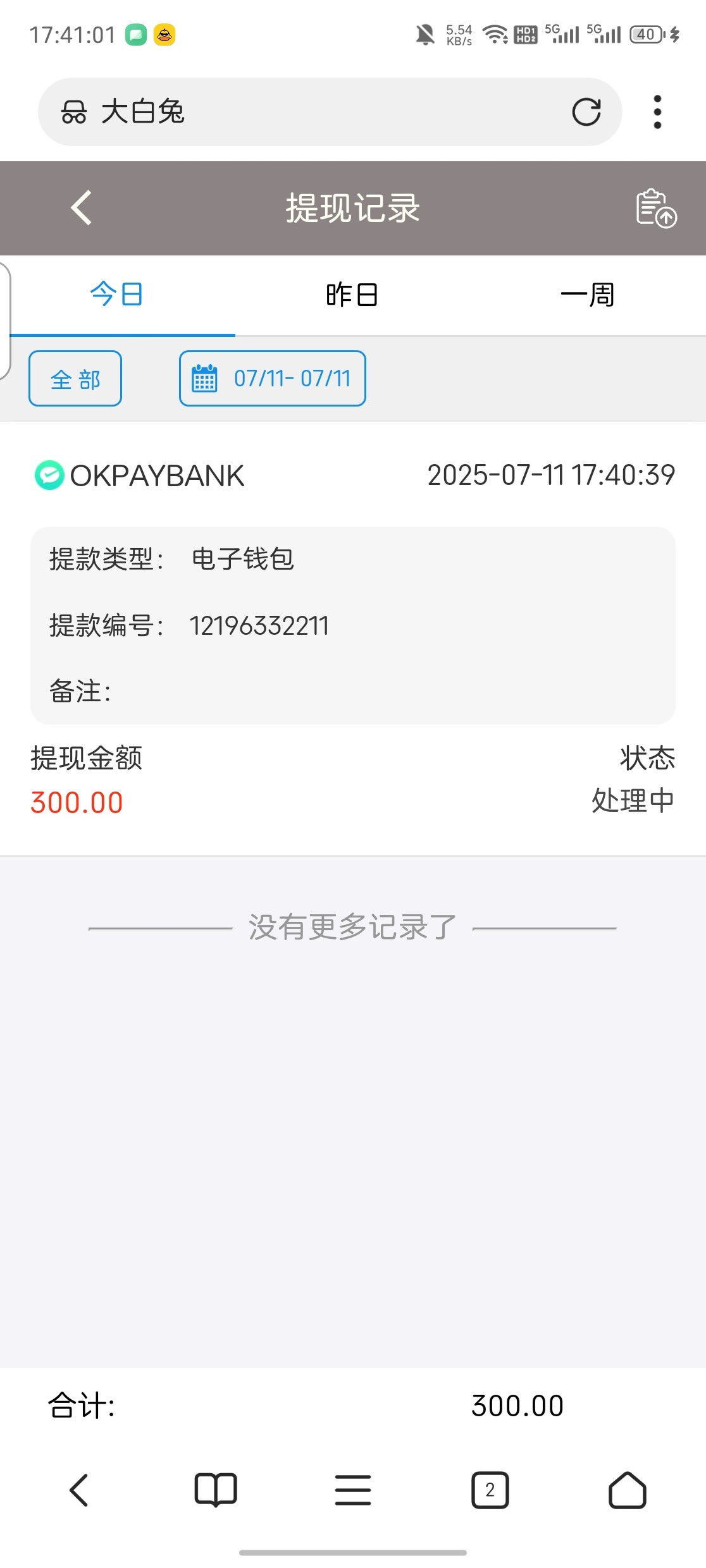Pick a date range 07/11- 07/11
Viewport: 706px width, 1568px height.
pos(273,379)
